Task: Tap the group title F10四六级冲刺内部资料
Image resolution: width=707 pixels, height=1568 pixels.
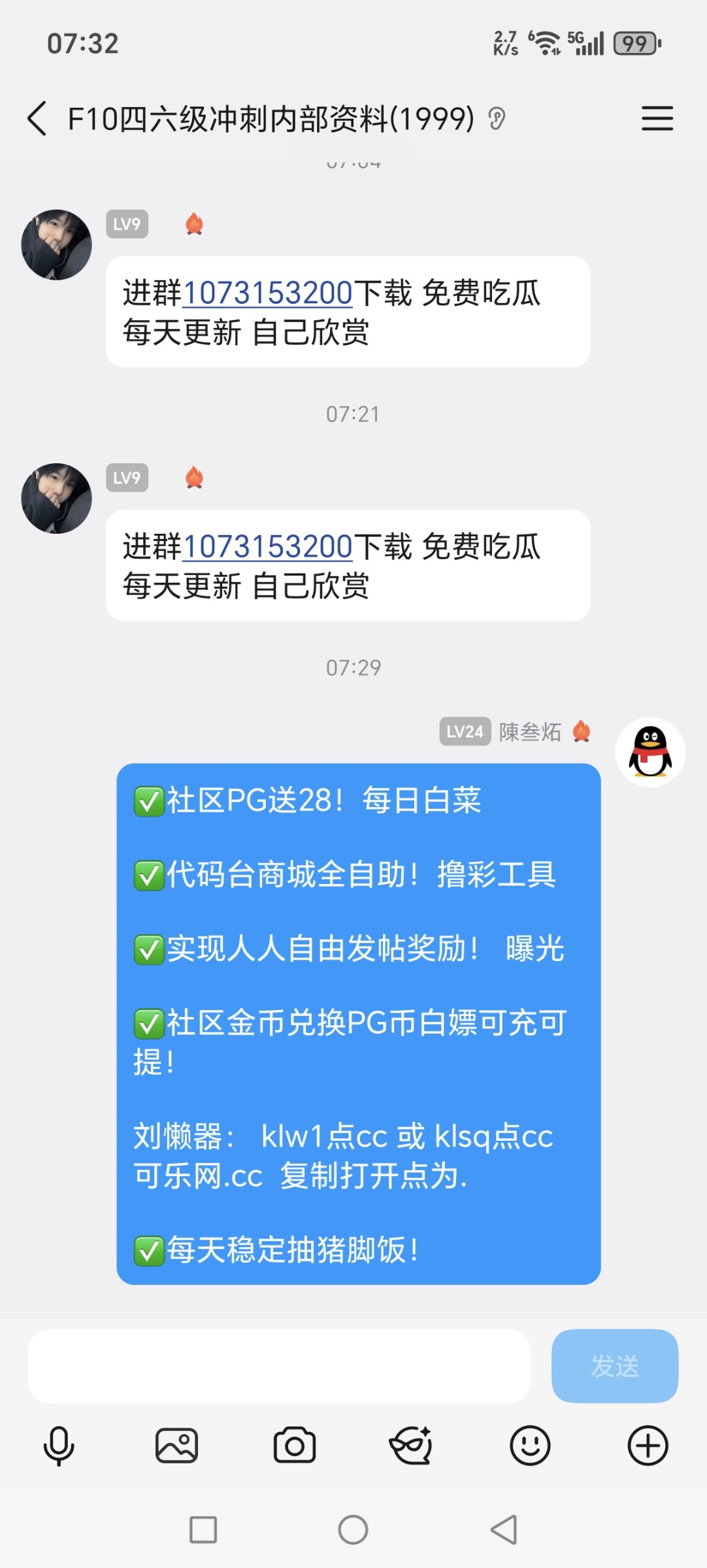Action: coord(270,120)
